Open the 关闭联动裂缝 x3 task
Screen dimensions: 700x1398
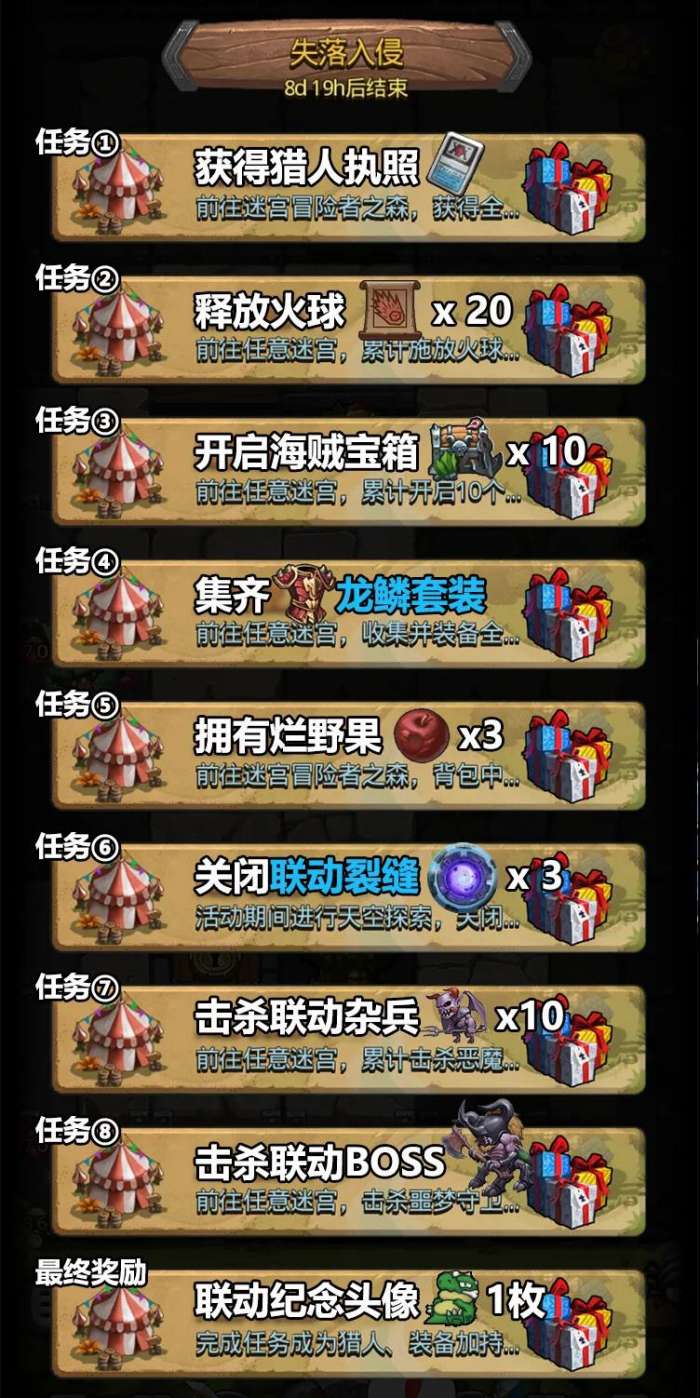[x=350, y=896]
